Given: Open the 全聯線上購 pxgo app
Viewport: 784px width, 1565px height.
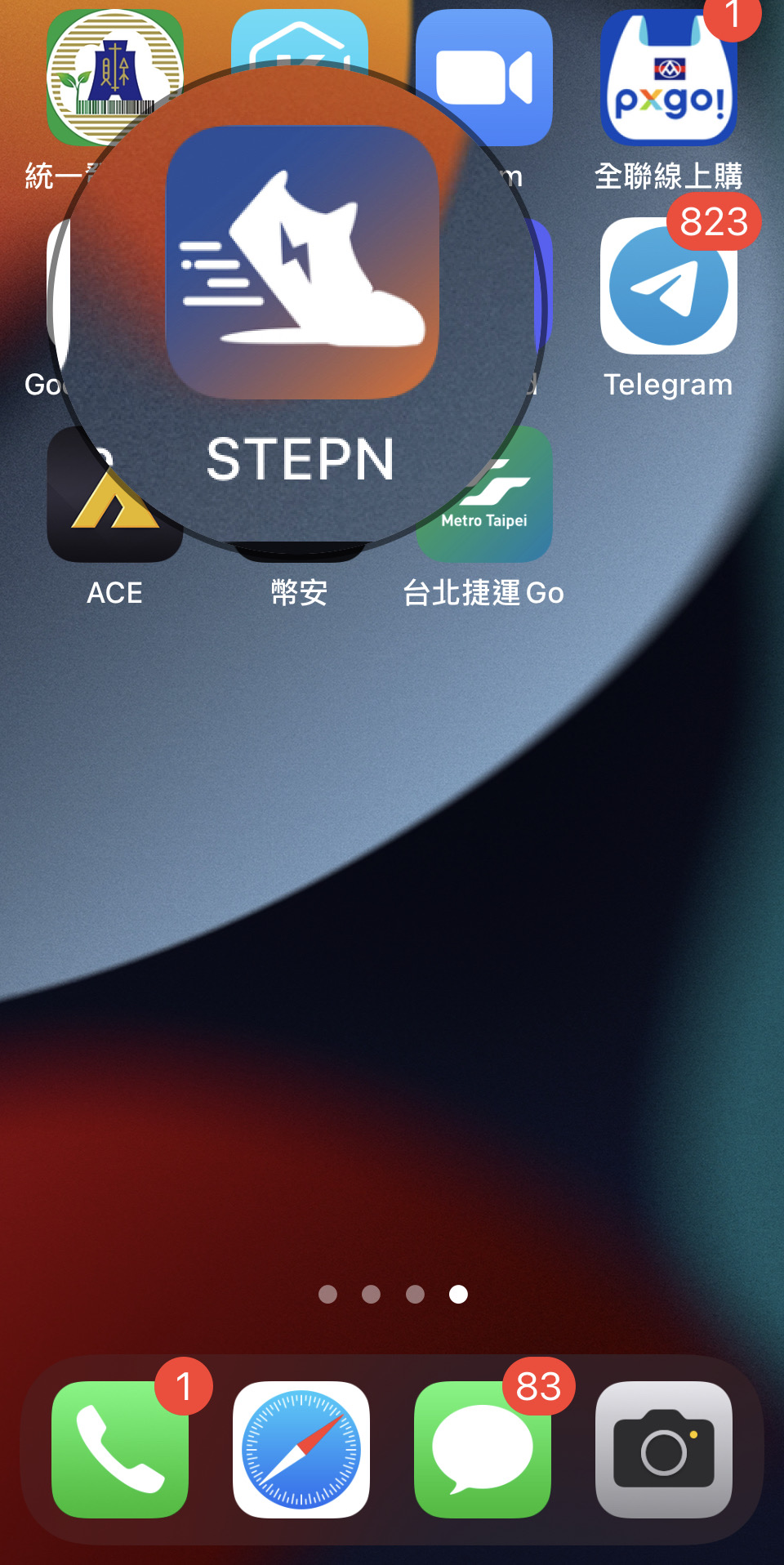Looking at the screenshot, I should pyautogui.click(x=668, y=78).
